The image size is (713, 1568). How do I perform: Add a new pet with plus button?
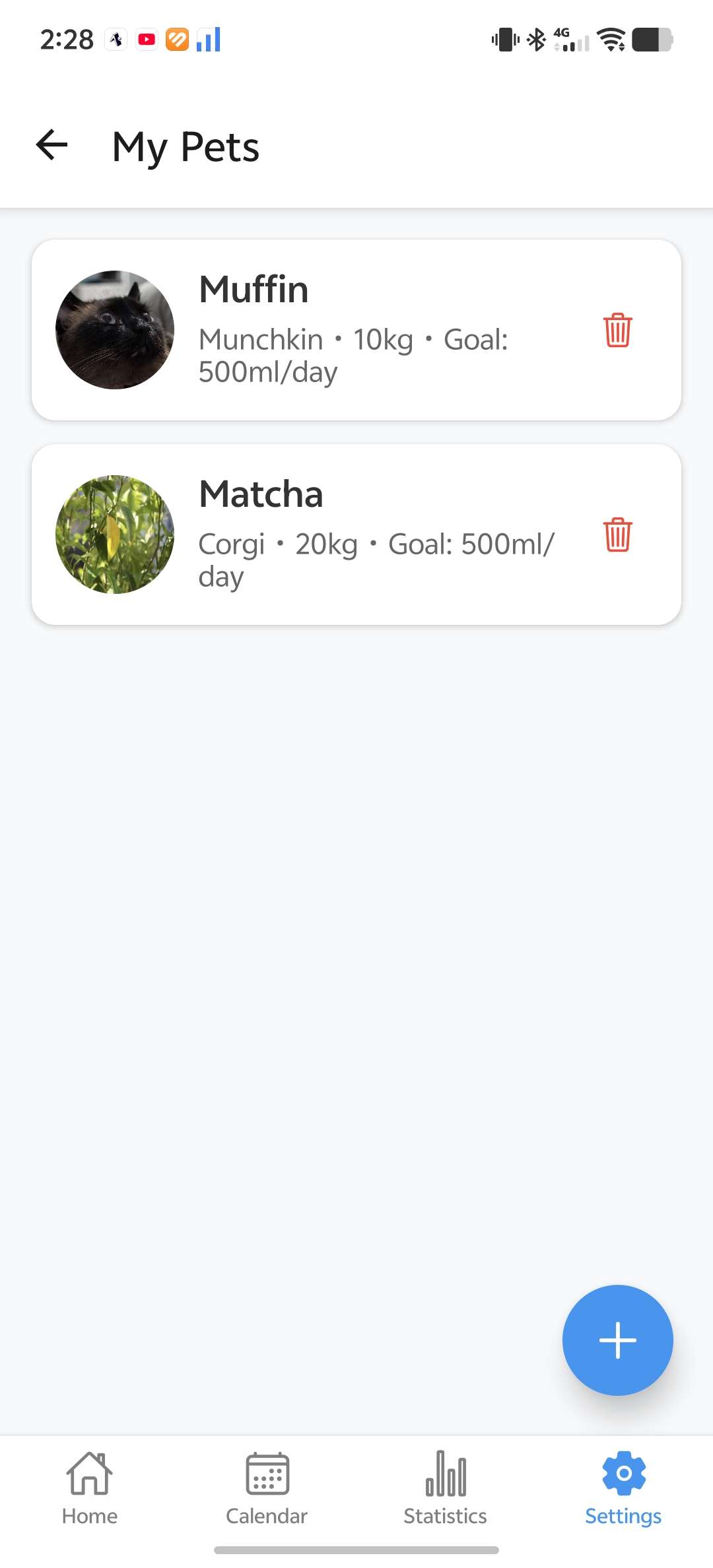pyautogui.click(x=617, y=1340)
